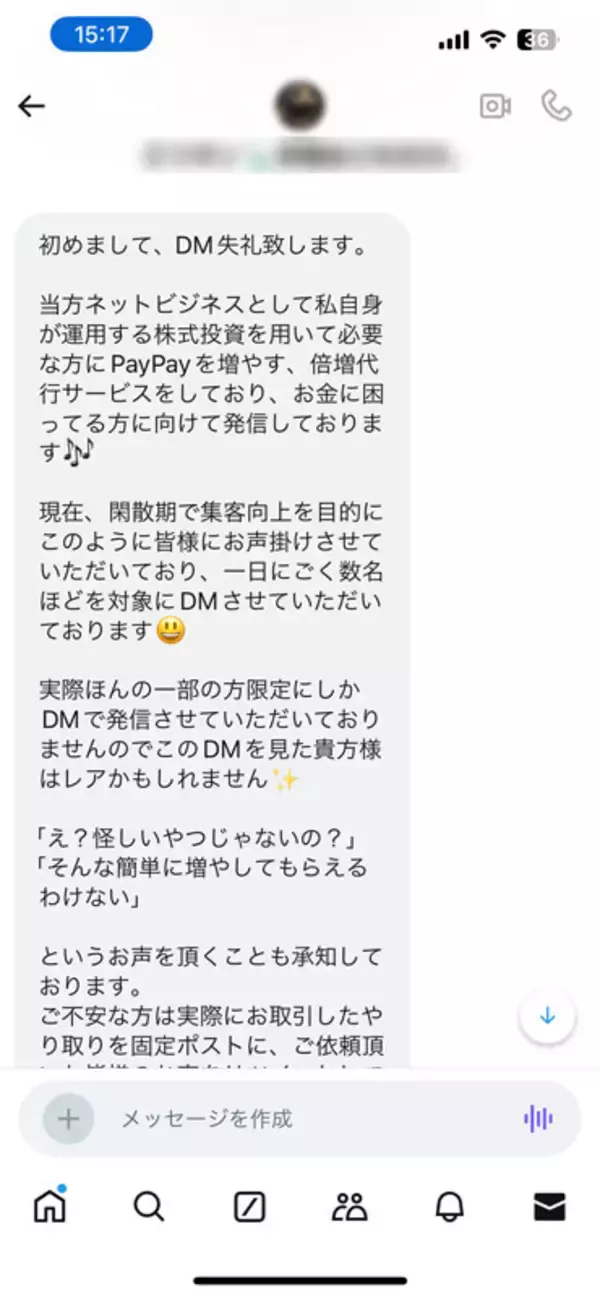Record a voice message
Viewport: 600px width, 1297px height.
[x=538, y=1119]
